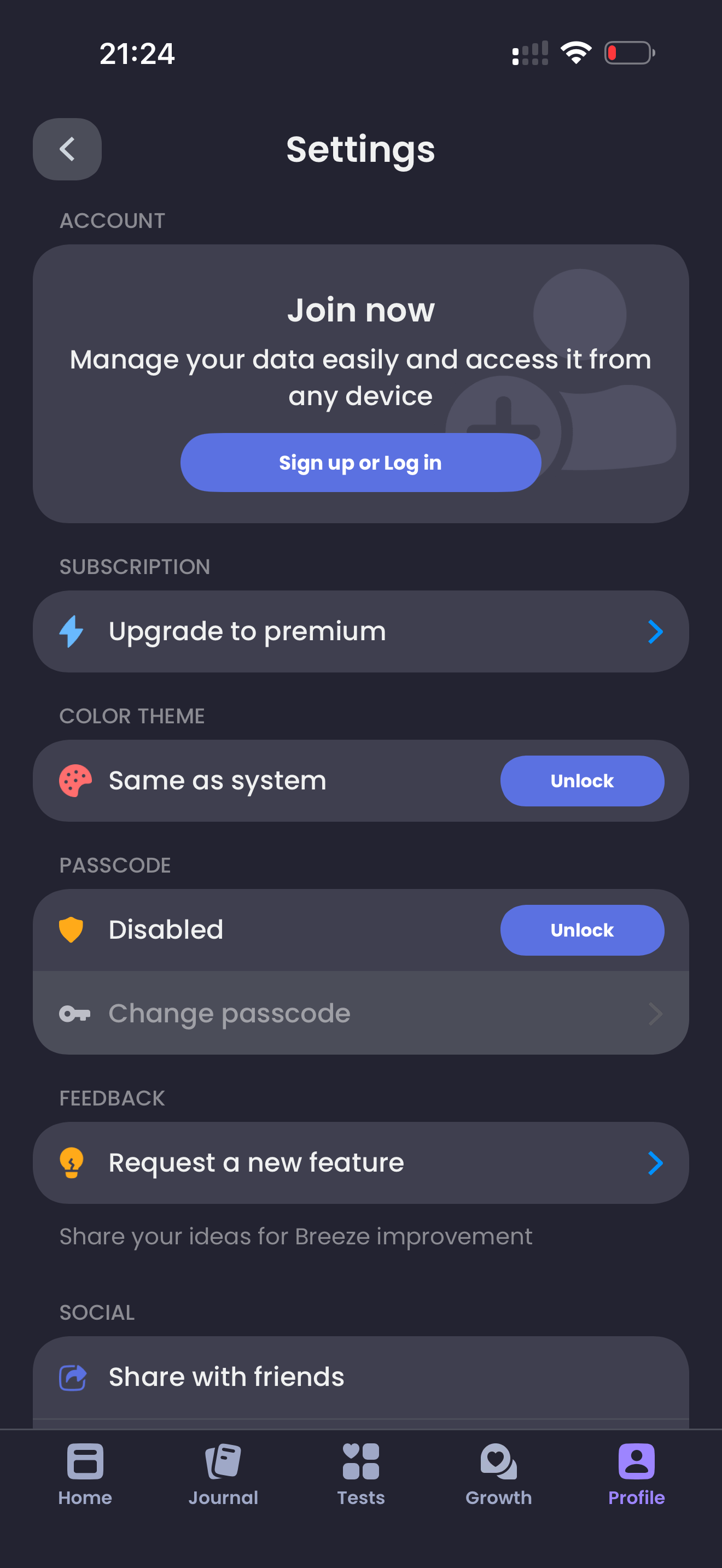Image resolution: width=722 pixels, height=1568 pixels.
Task: Open Request a new feature
Action: tap(360, 1163)
